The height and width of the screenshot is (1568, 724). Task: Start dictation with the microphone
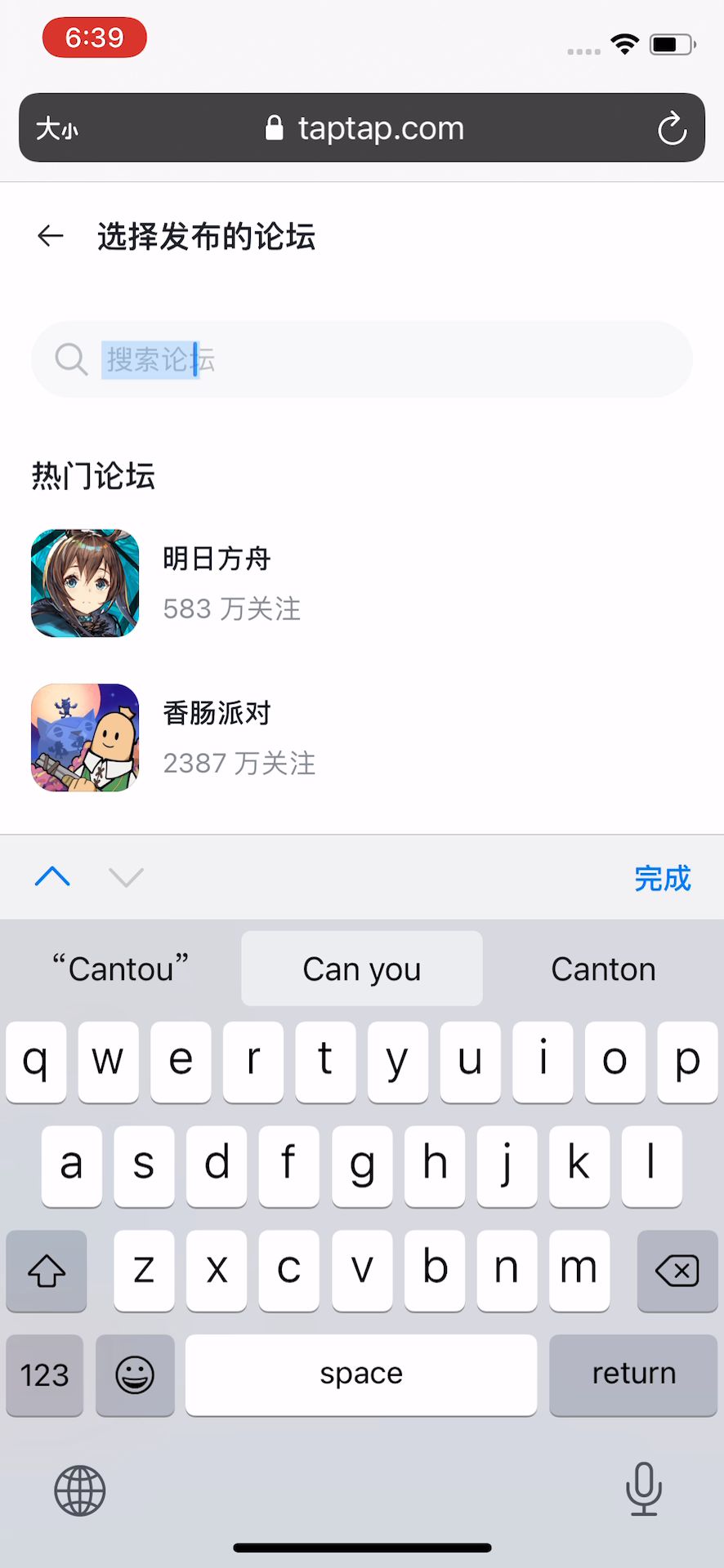[x=643, y=1489]
